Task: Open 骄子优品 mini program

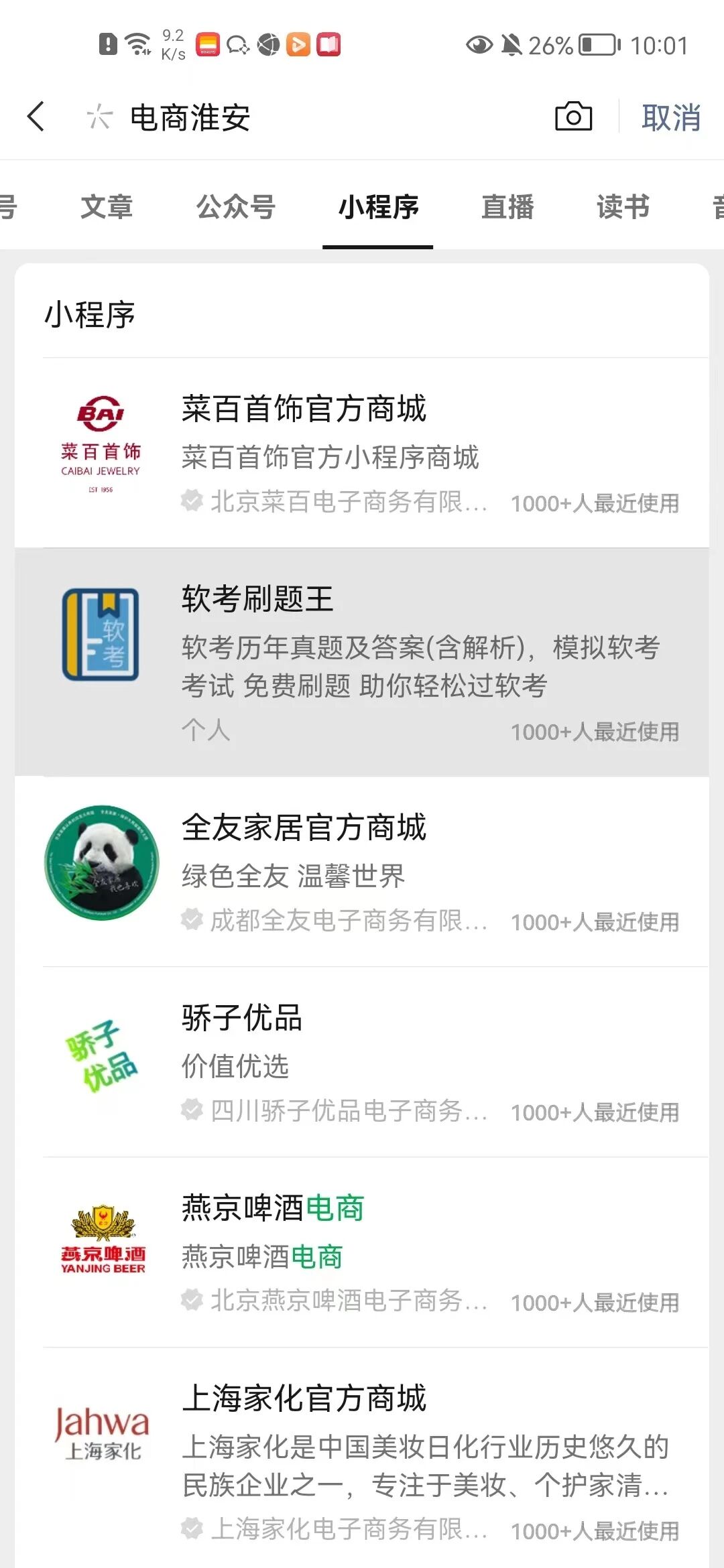Action: click(x=362, y=1062)
